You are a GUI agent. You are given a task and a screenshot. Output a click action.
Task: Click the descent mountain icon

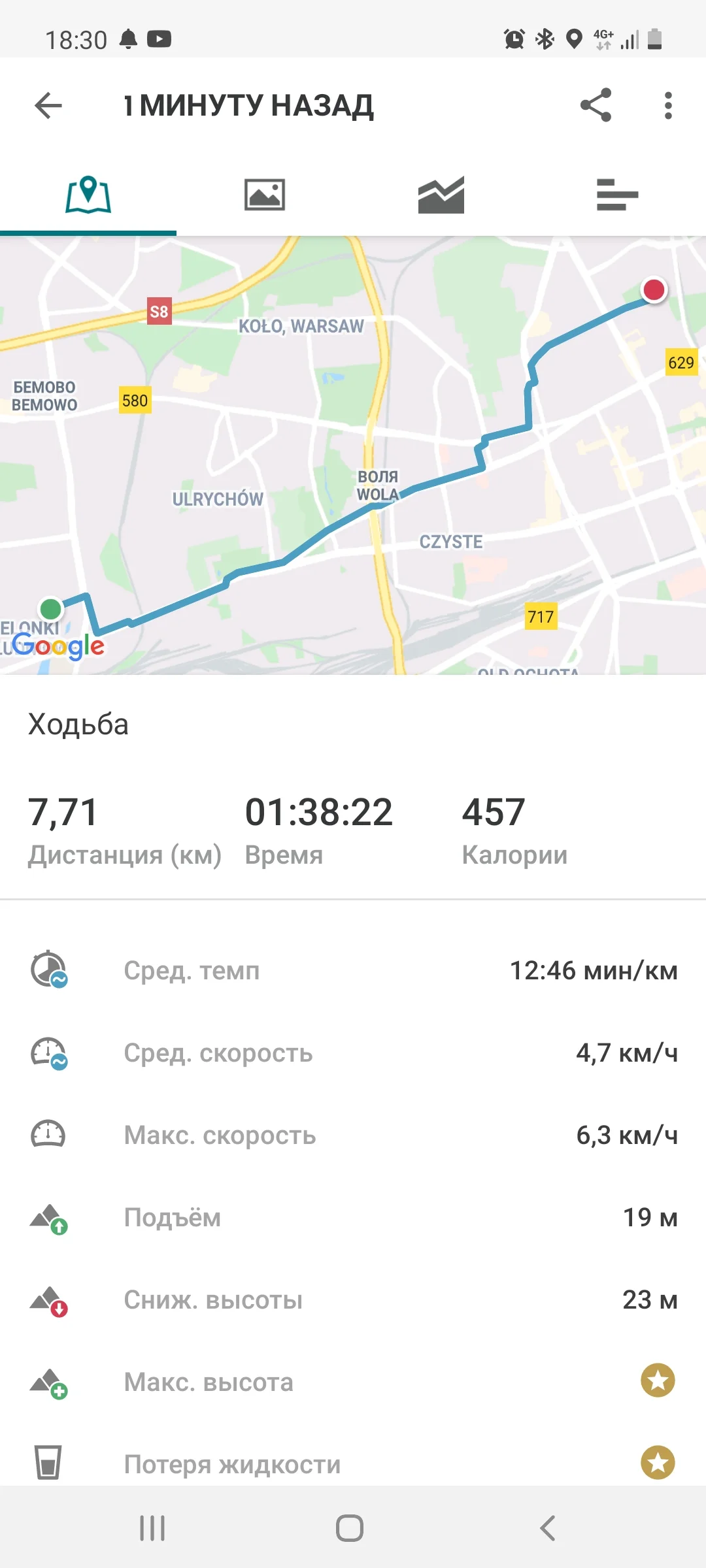coord(49,1300)
